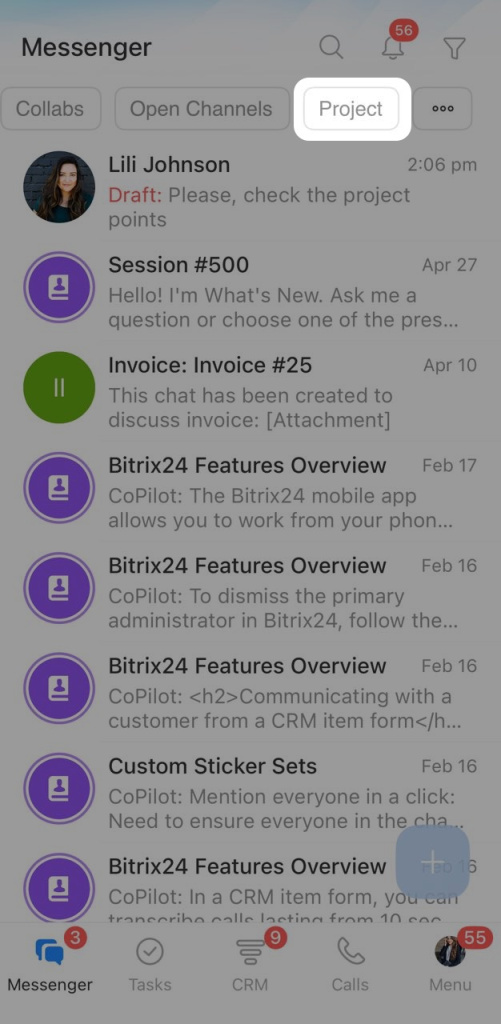The image size is (501, 1024).
Task: Open the search magnifier icon
Action: point(331,48)
